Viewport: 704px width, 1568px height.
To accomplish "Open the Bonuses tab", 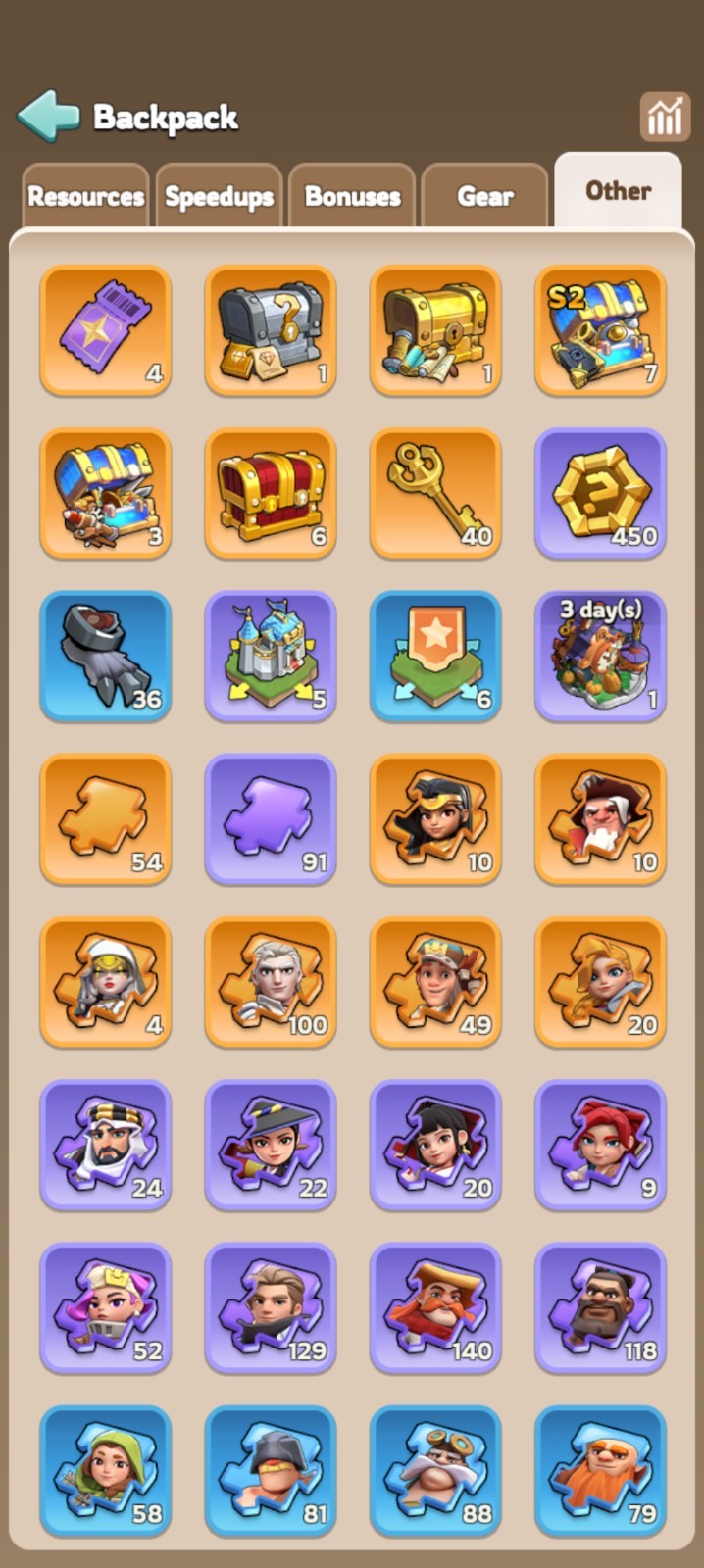I will (352, 196).
